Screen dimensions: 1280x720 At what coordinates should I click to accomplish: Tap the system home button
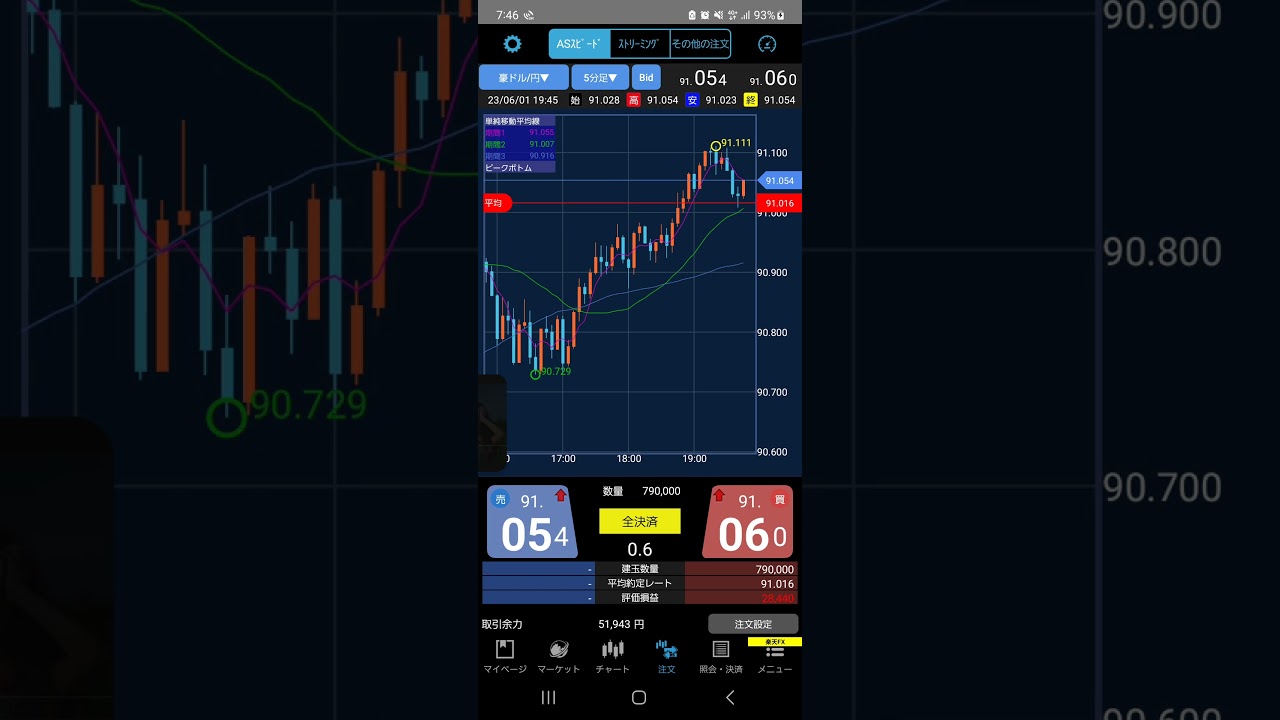[x=639, y=698]
